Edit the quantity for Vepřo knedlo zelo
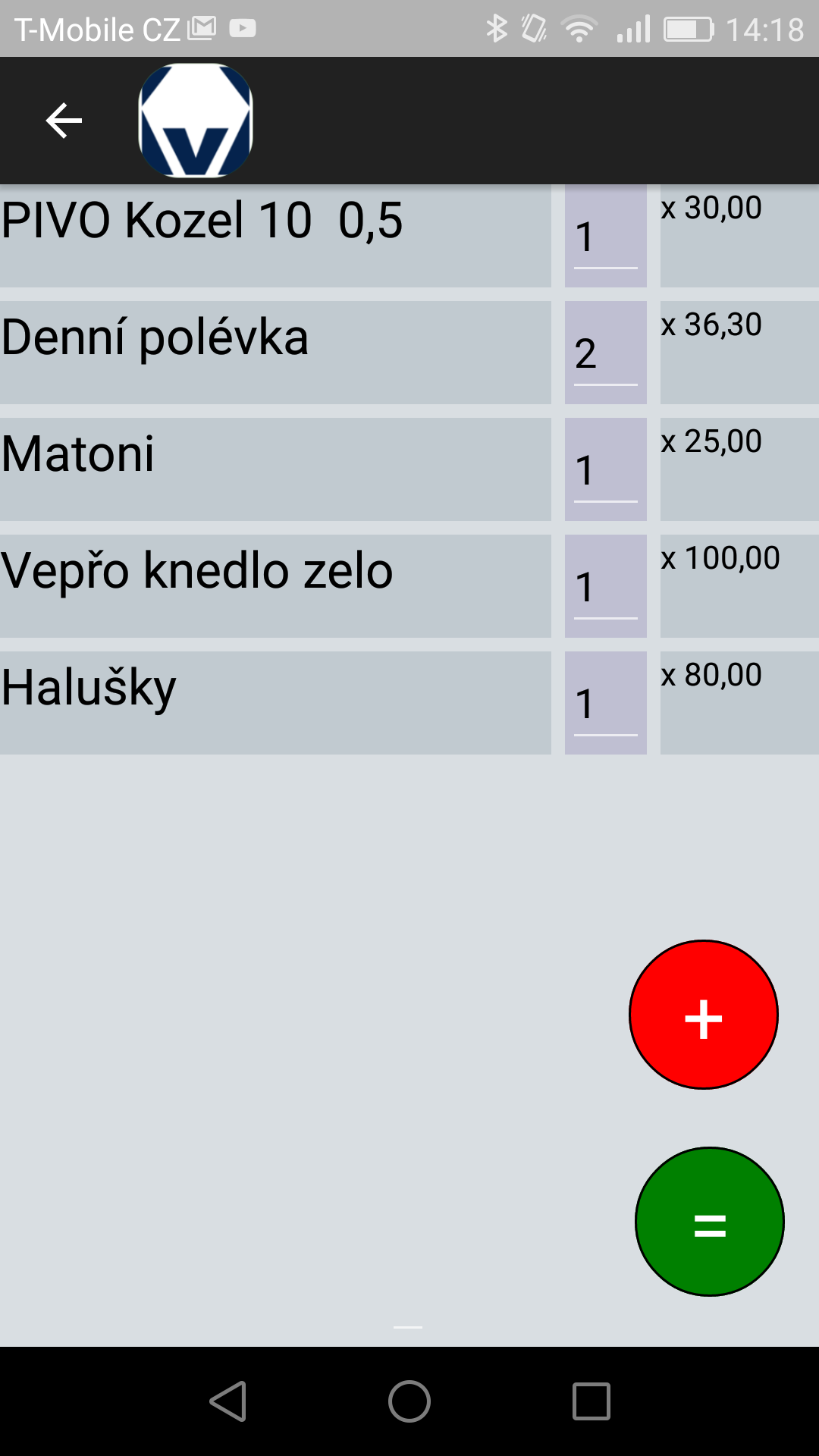Image resolution: width=819 pixels, height=1456 pixels. 606,586
